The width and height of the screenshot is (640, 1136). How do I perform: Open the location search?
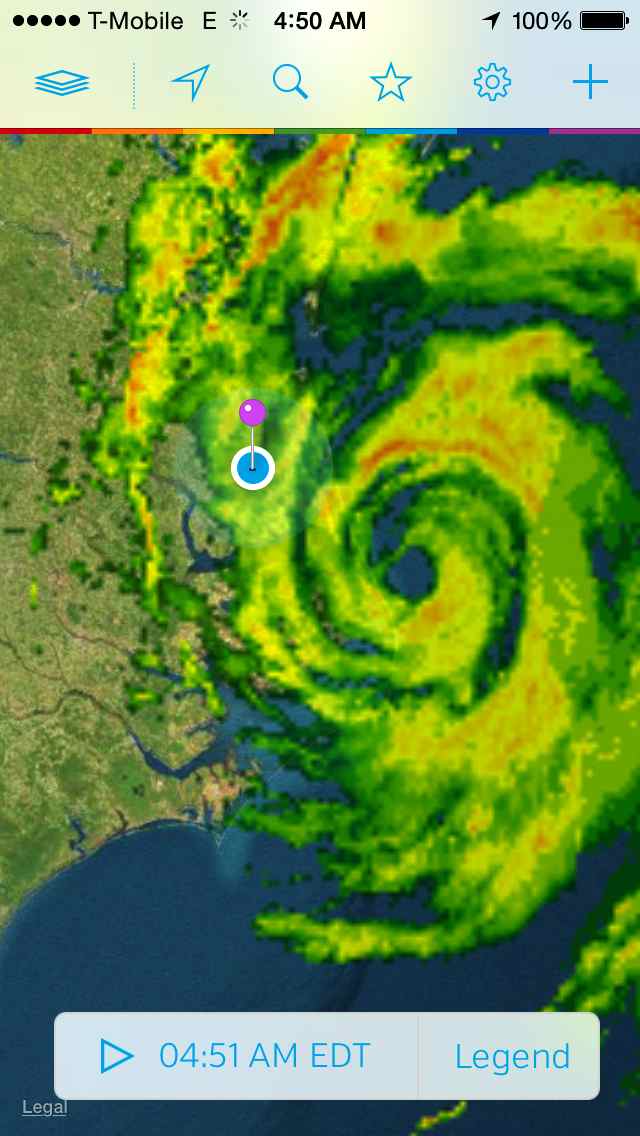pyautogui.click(x=290, y=83)
